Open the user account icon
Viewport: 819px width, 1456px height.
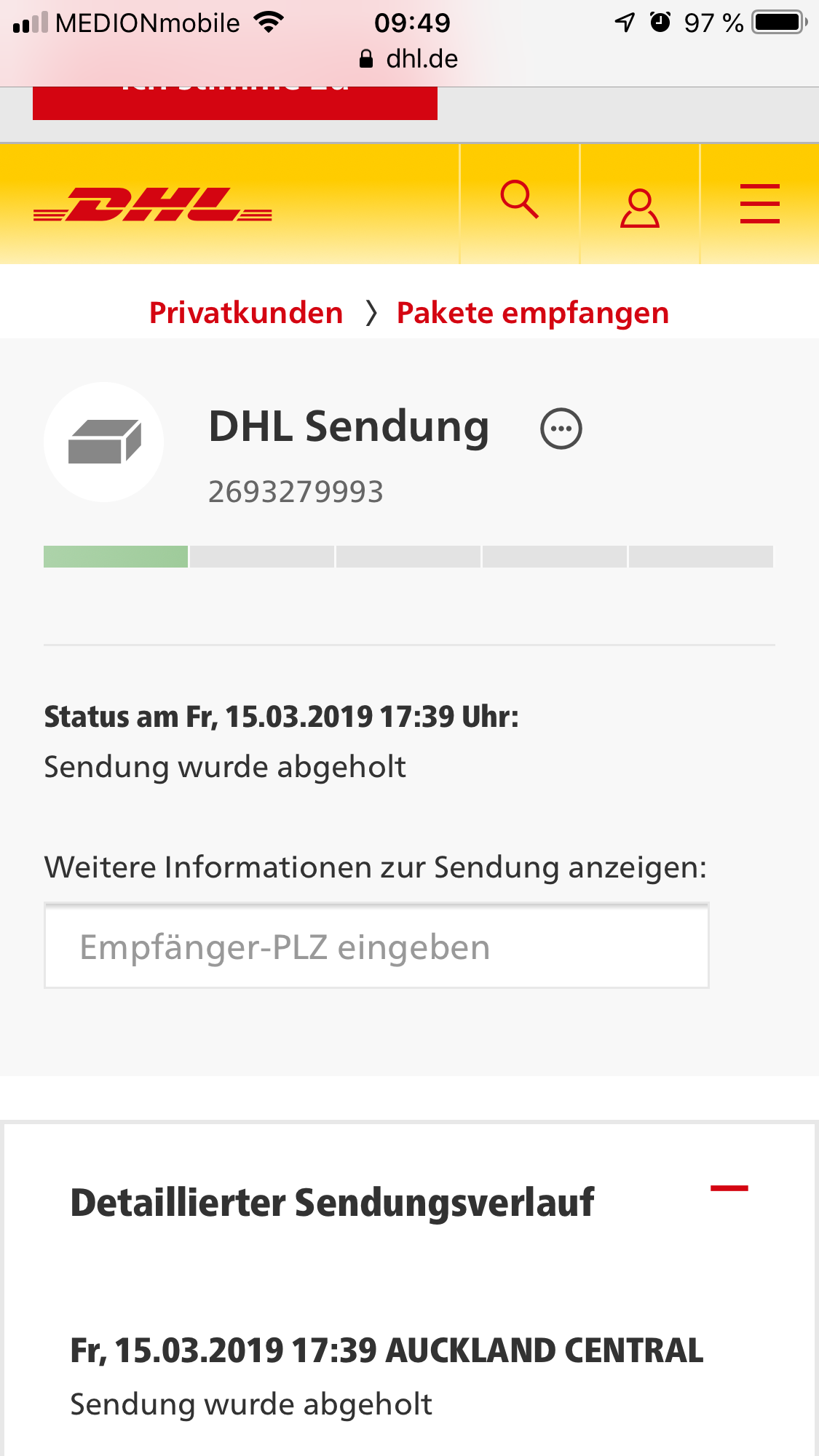640,207
